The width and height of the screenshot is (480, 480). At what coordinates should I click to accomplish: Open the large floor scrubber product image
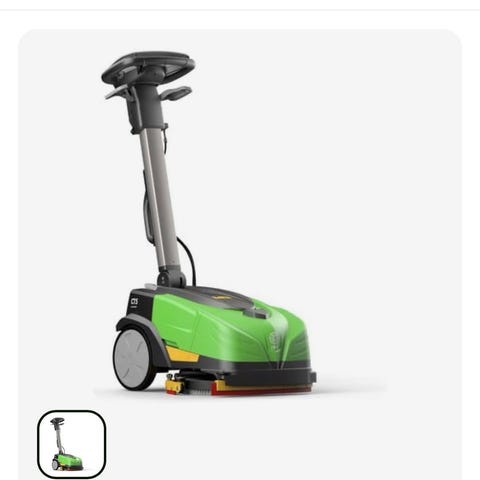coord(210,225)
